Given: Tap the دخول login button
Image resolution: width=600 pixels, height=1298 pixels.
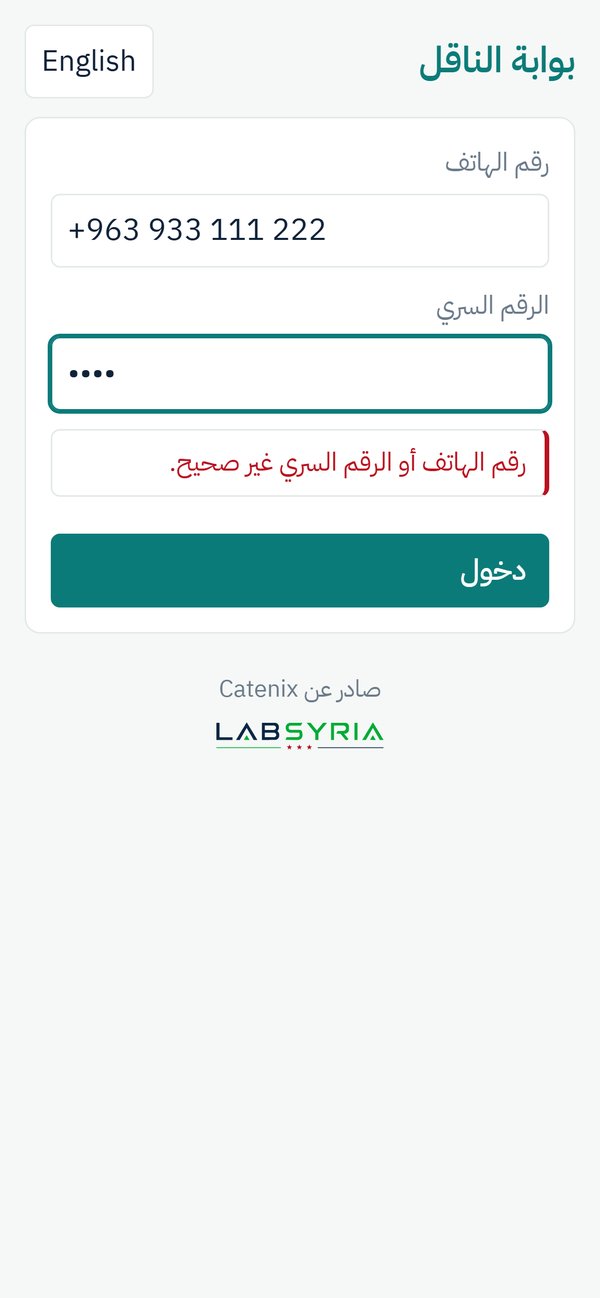Looking at the screenshot, I should point(300,571).
